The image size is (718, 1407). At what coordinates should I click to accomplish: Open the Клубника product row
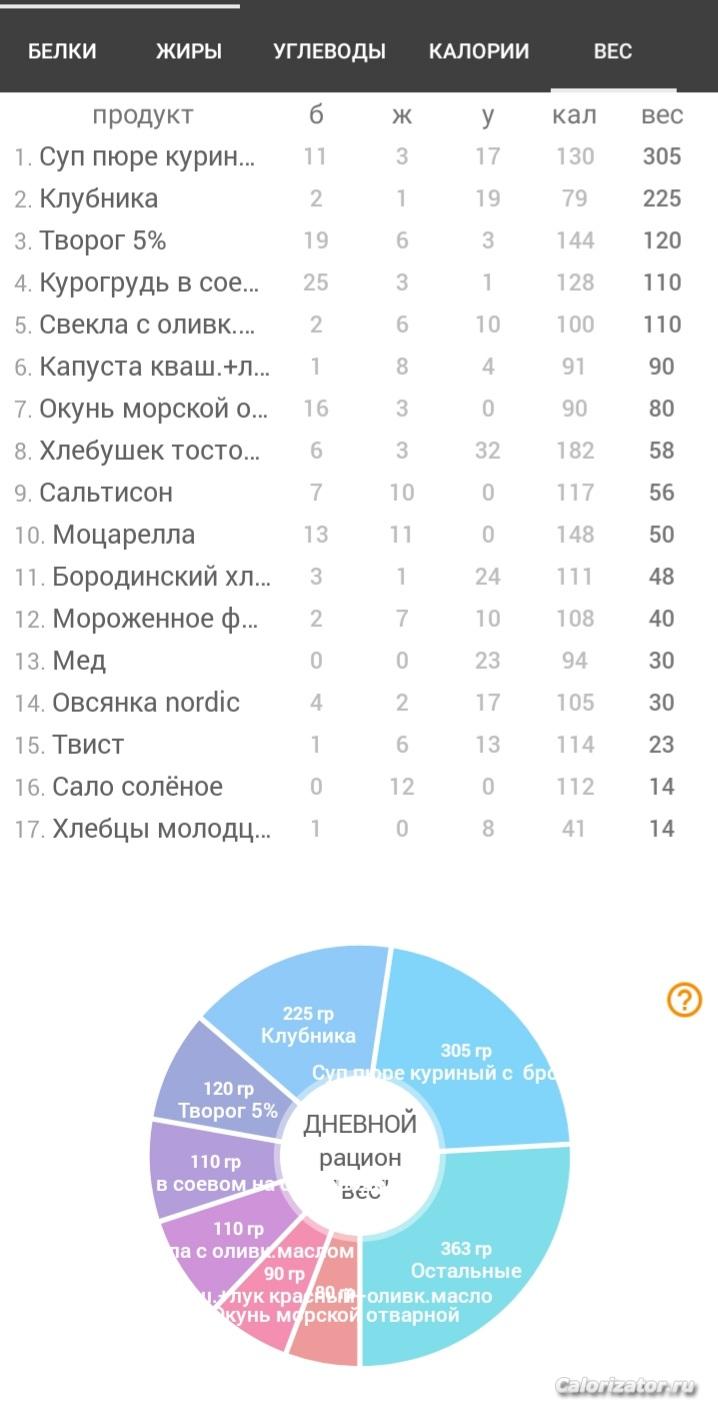pos(359,198)
